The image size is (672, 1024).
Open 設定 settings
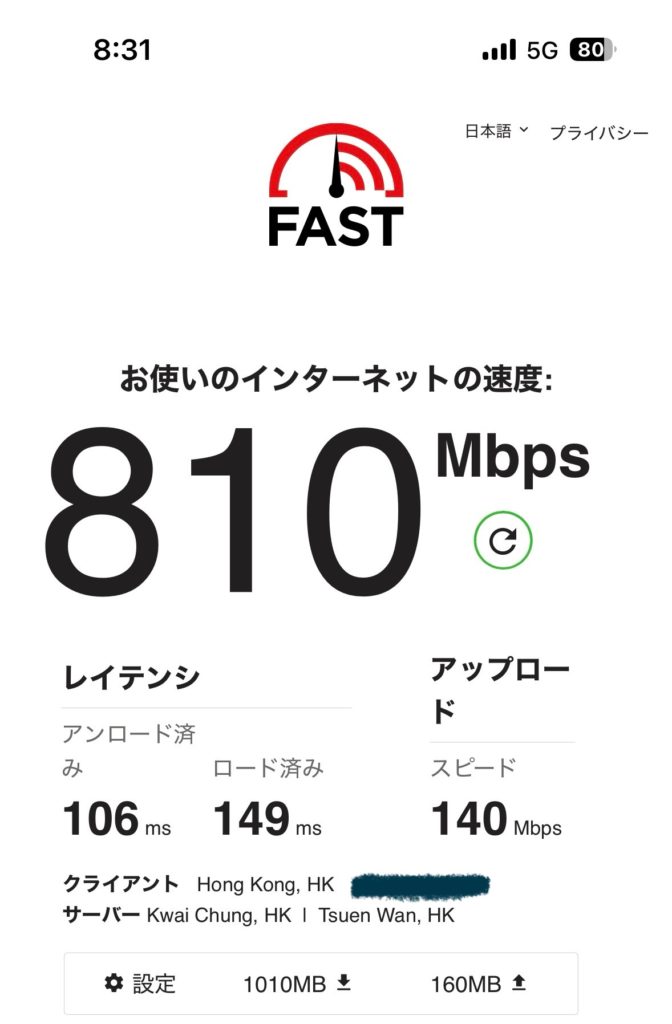coord(141,984)
